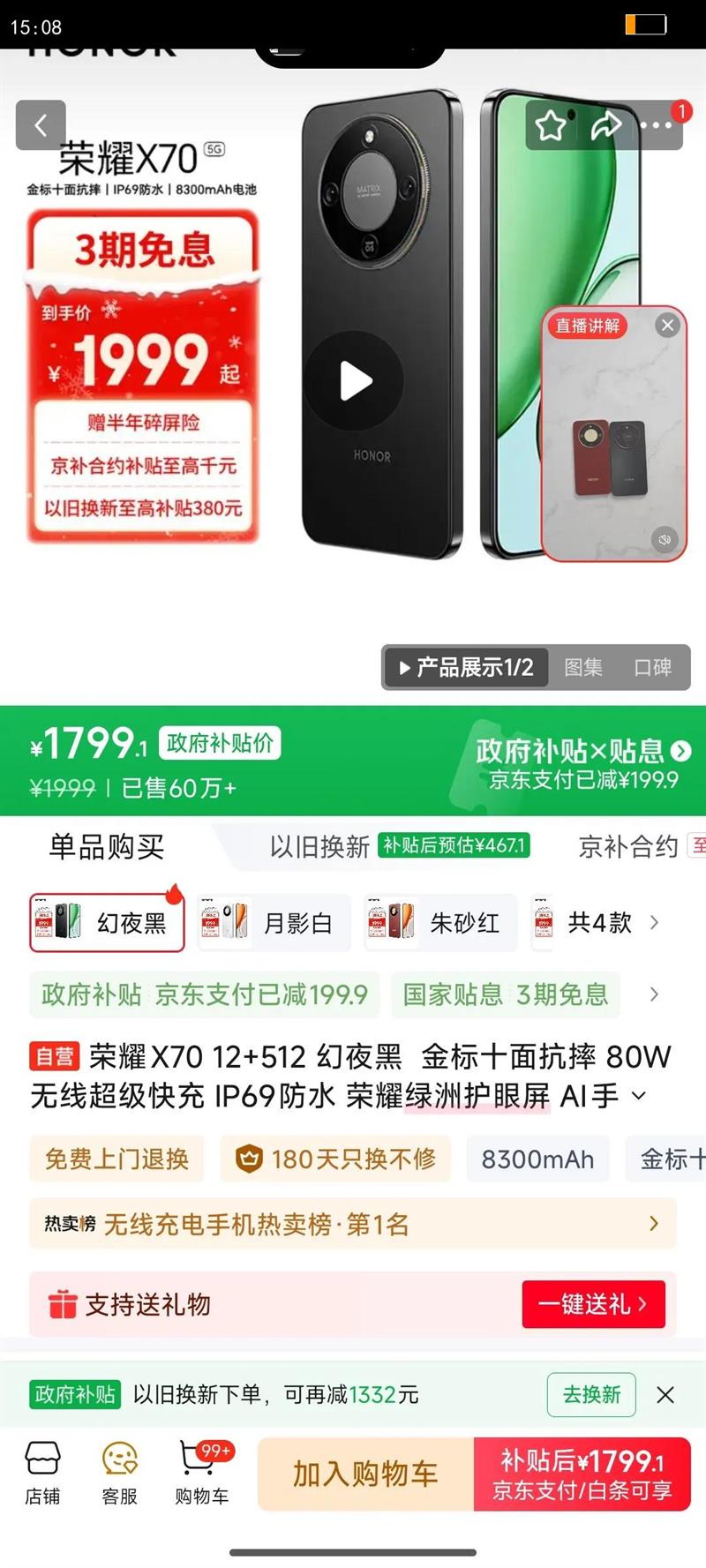Select the 朱砂红 color option
The image size is (706, 1568).
click(x=439, y=922)
